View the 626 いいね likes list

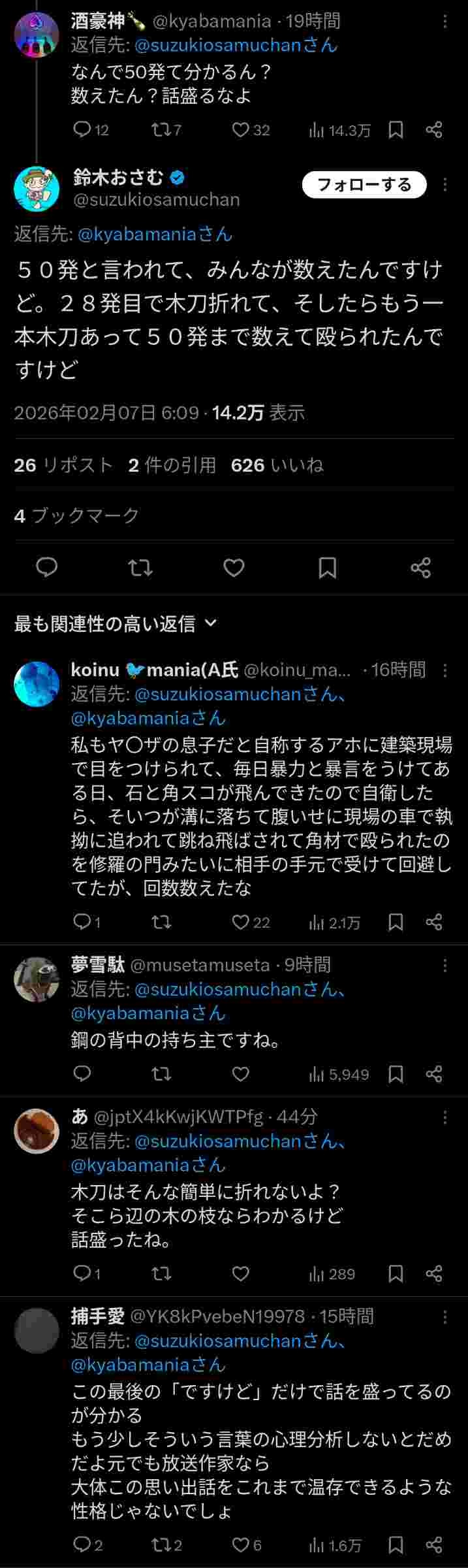[x=277, y=465]
